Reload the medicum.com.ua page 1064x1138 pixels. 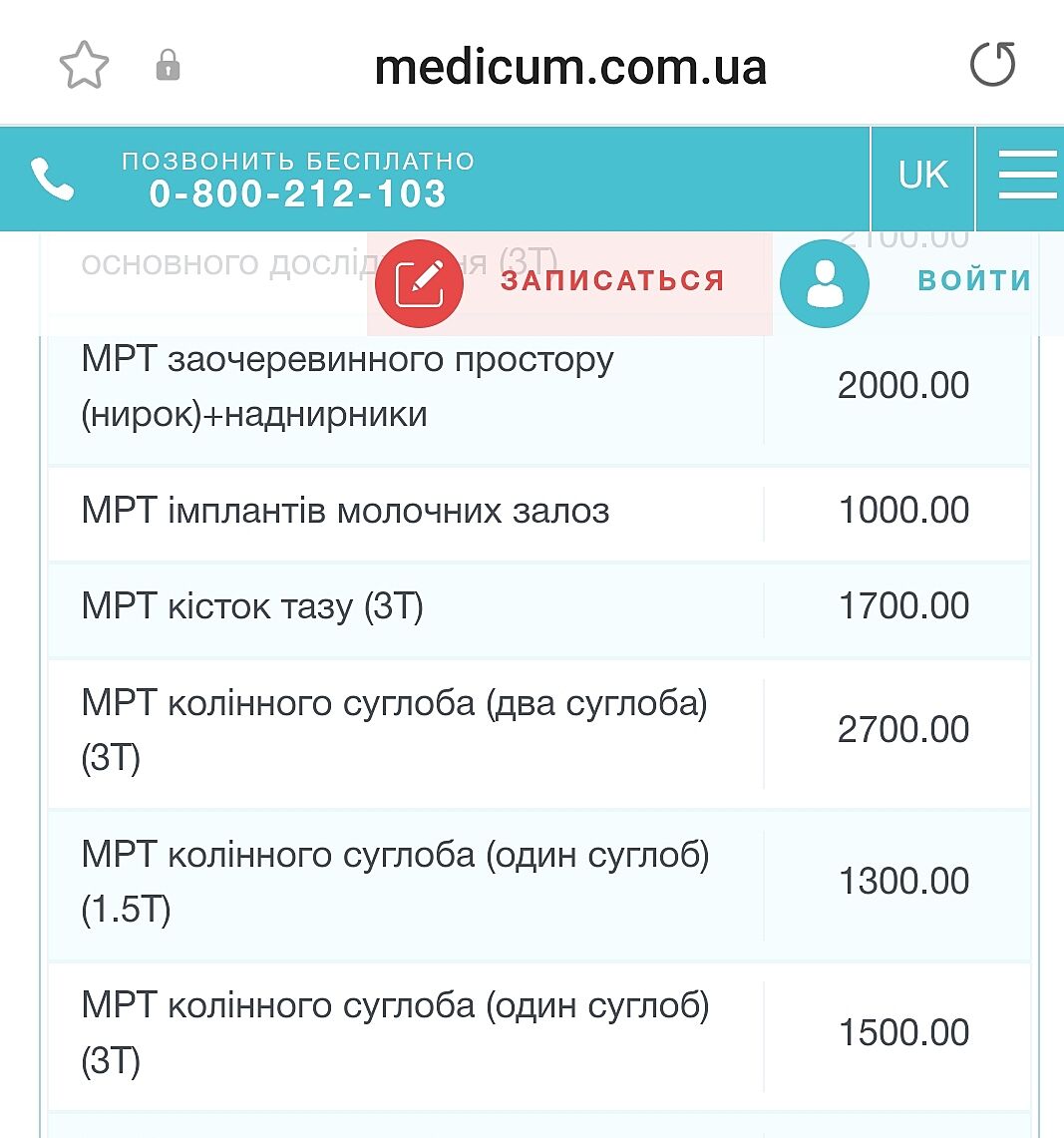click(992, 66)
